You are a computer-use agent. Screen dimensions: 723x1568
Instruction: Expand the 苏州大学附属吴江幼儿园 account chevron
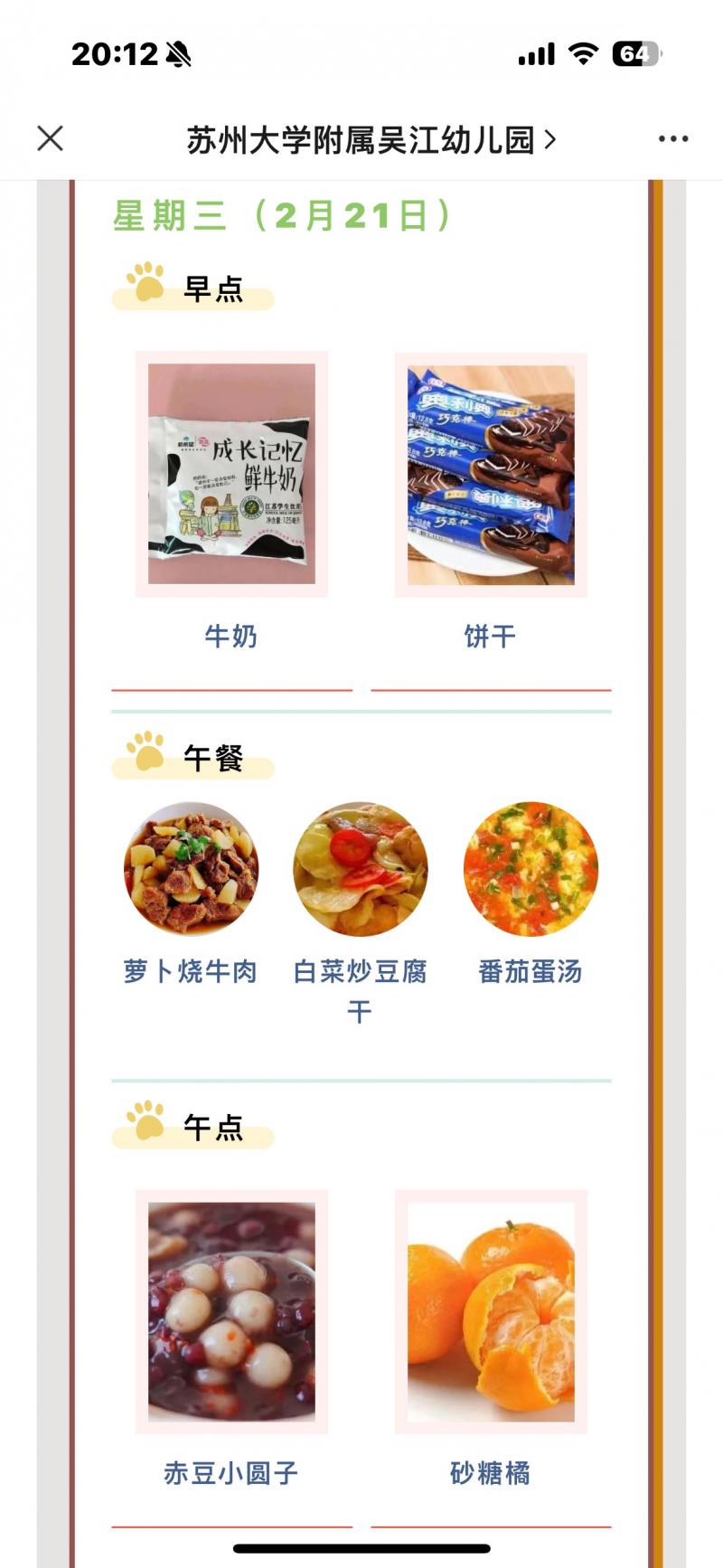coord(551,138)
